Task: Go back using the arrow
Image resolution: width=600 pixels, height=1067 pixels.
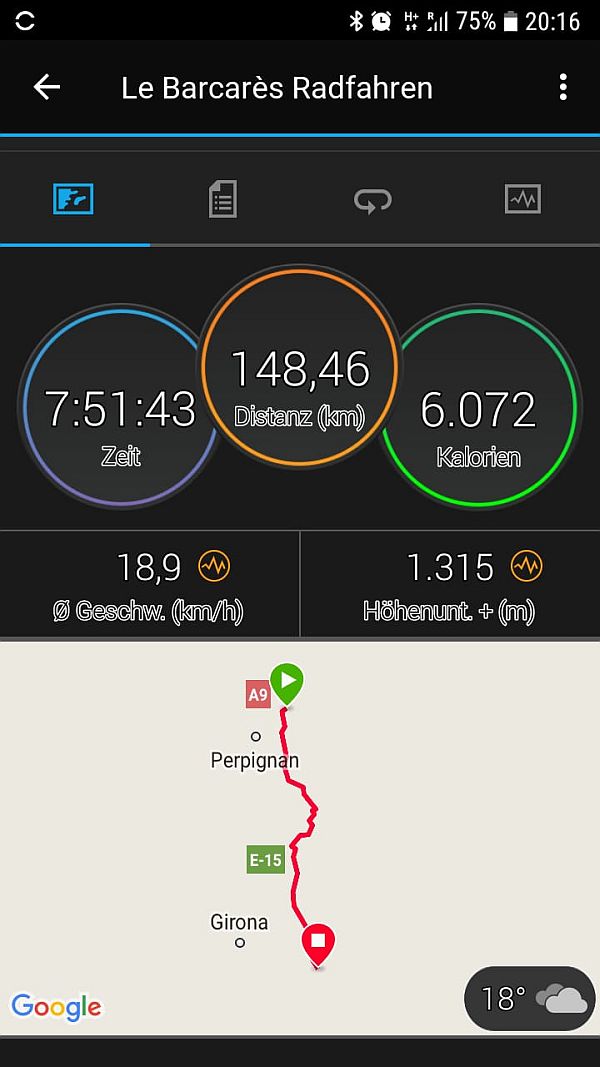Action: click(x=47, y=88)
